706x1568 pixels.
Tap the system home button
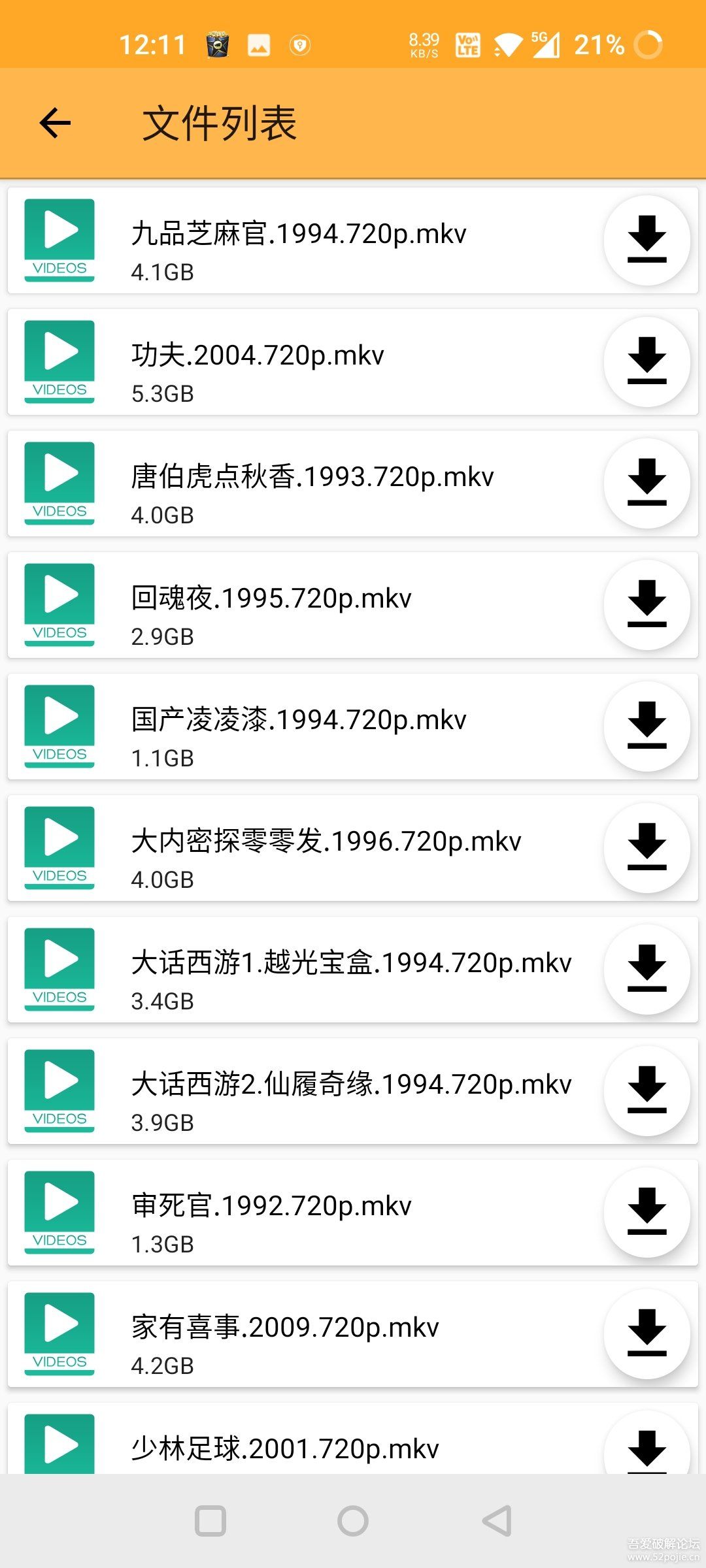[x=353, y=1520]
